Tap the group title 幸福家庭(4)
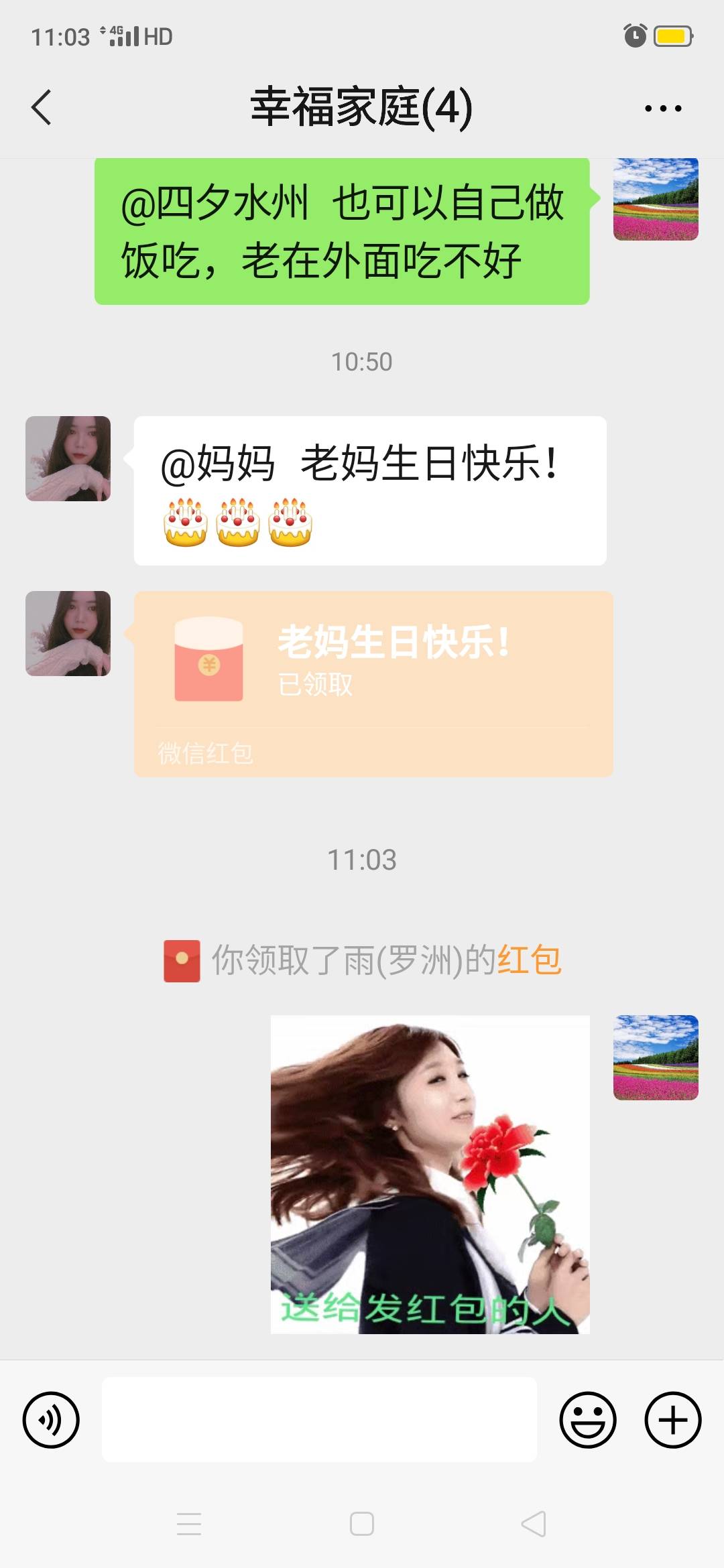Image resolution: width=724 pixels, height=1568 pixels. 362,106
